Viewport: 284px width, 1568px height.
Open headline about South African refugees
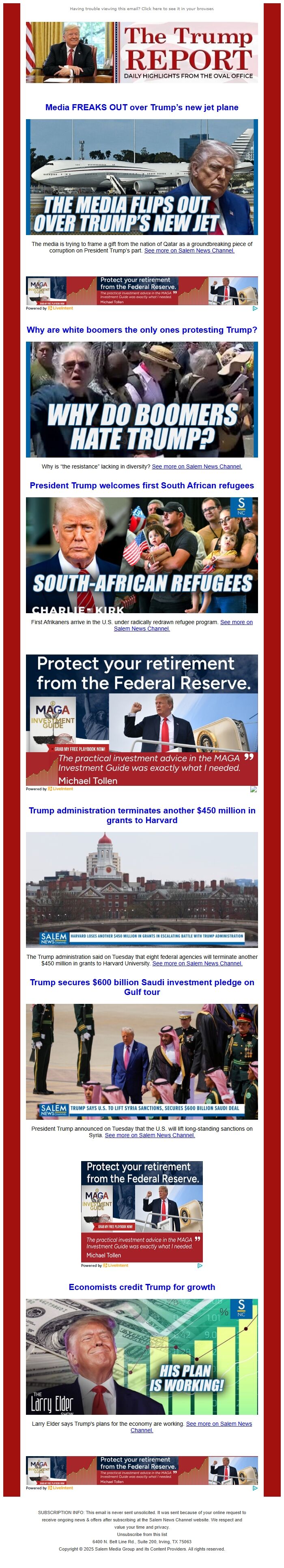point(141,486)
